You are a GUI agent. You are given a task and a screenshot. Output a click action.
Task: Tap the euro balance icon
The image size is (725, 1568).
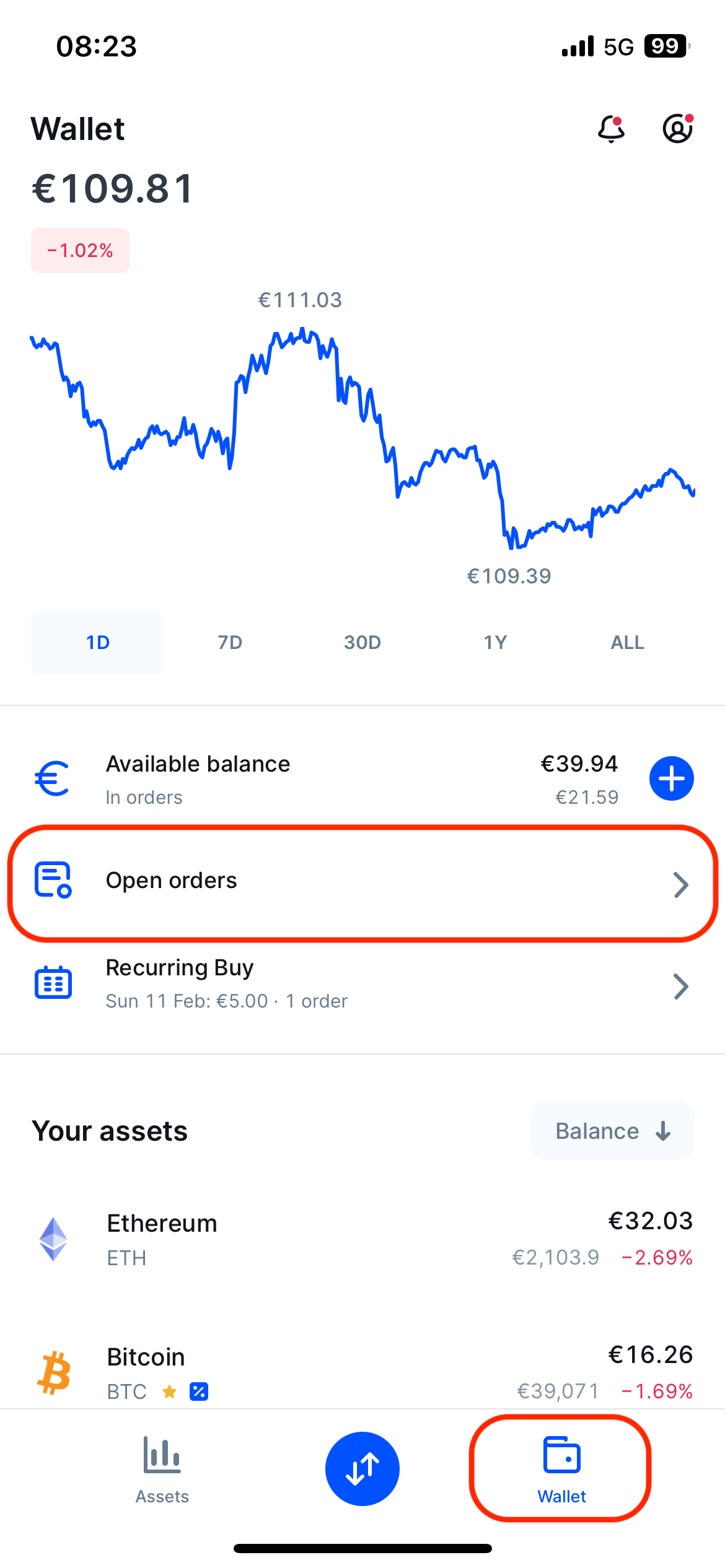point(53,779)
